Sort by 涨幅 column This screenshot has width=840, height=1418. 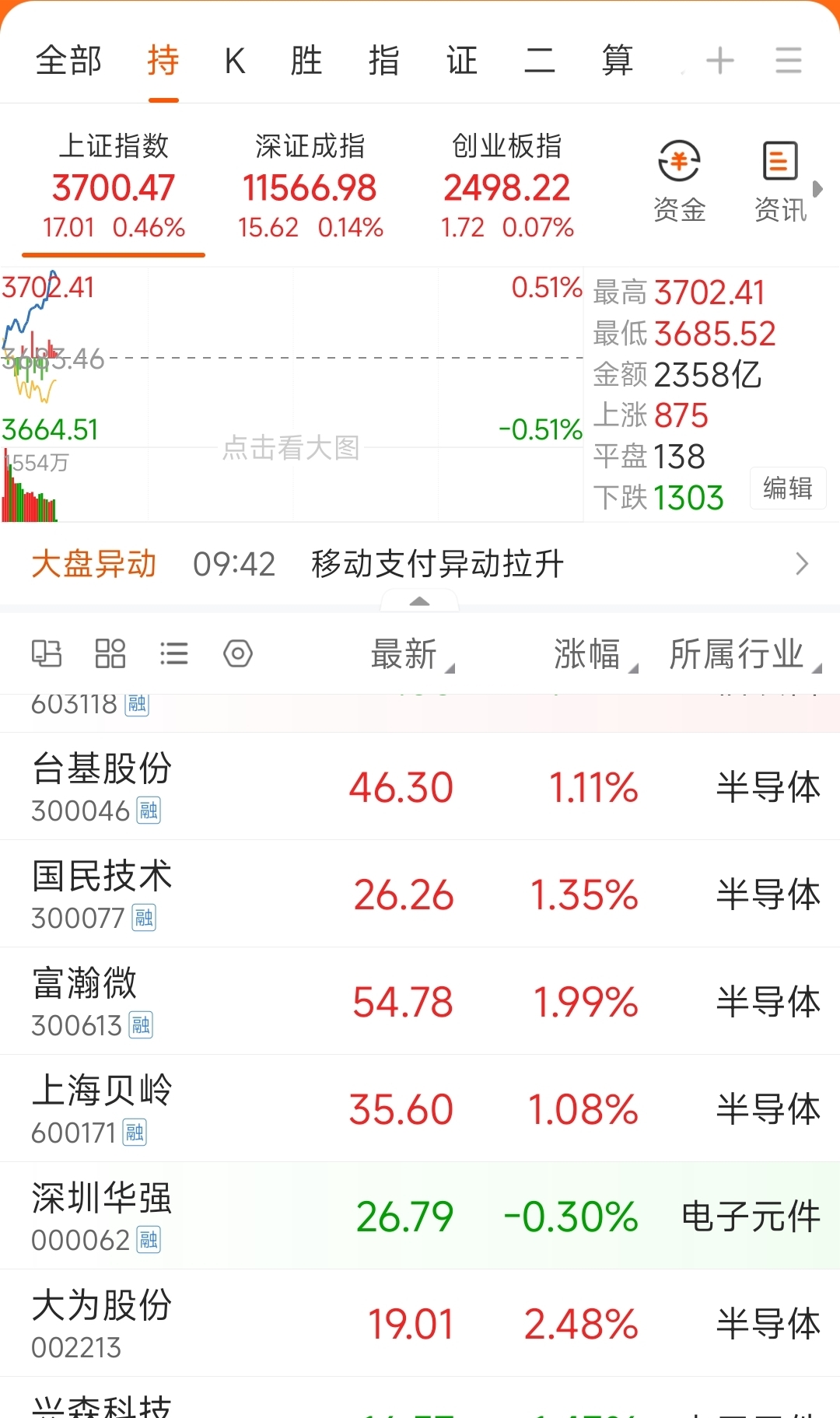click(x=594, y=654)
